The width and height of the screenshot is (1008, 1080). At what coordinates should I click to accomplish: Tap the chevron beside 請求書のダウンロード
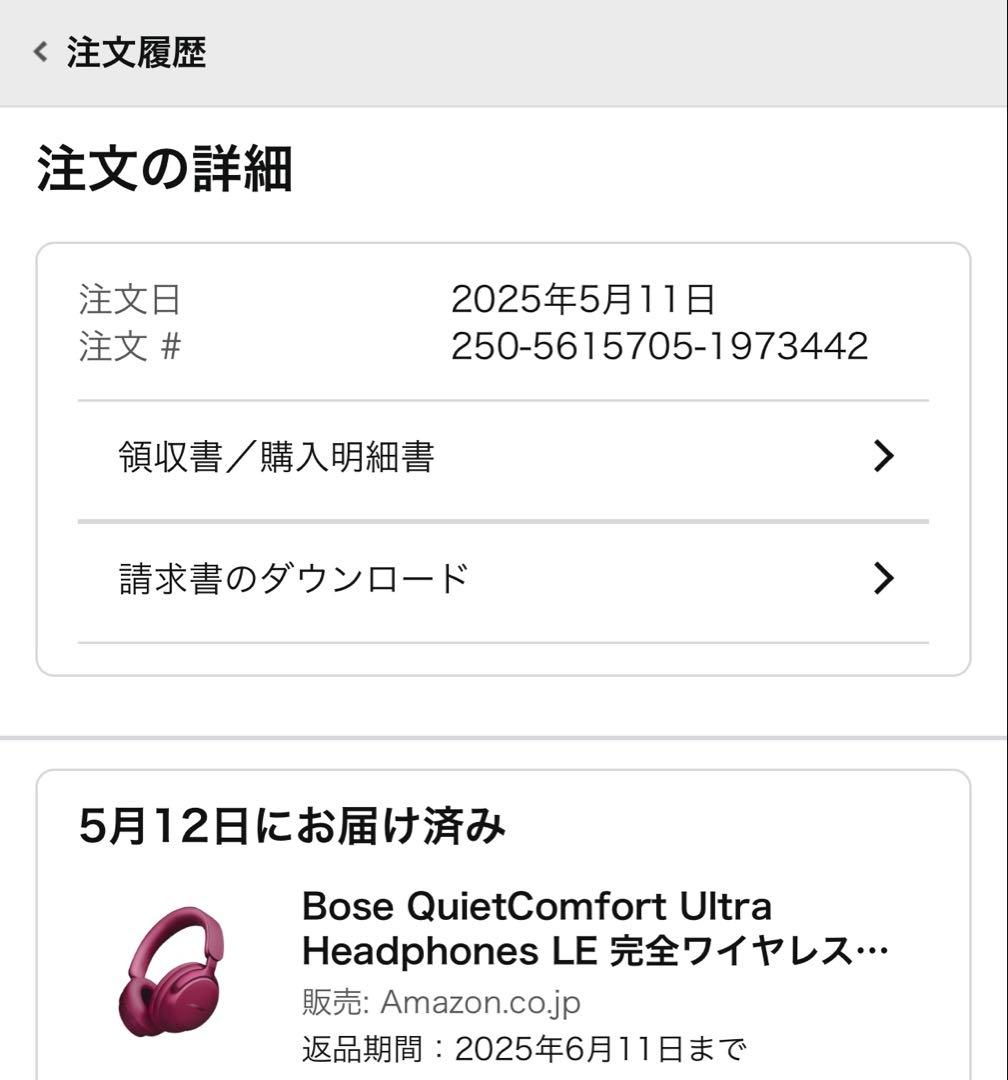point(884,576)
